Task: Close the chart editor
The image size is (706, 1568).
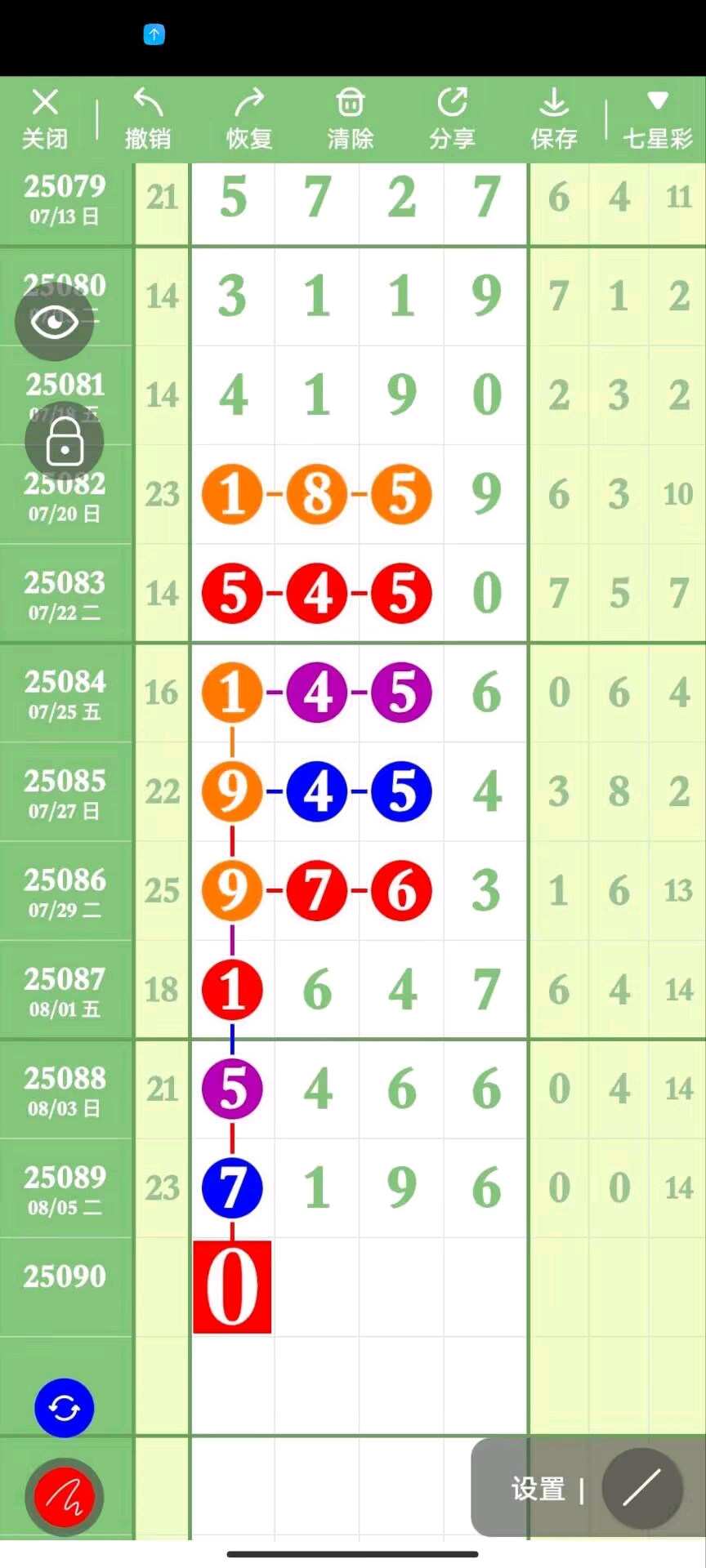Action: coord(45,119)
